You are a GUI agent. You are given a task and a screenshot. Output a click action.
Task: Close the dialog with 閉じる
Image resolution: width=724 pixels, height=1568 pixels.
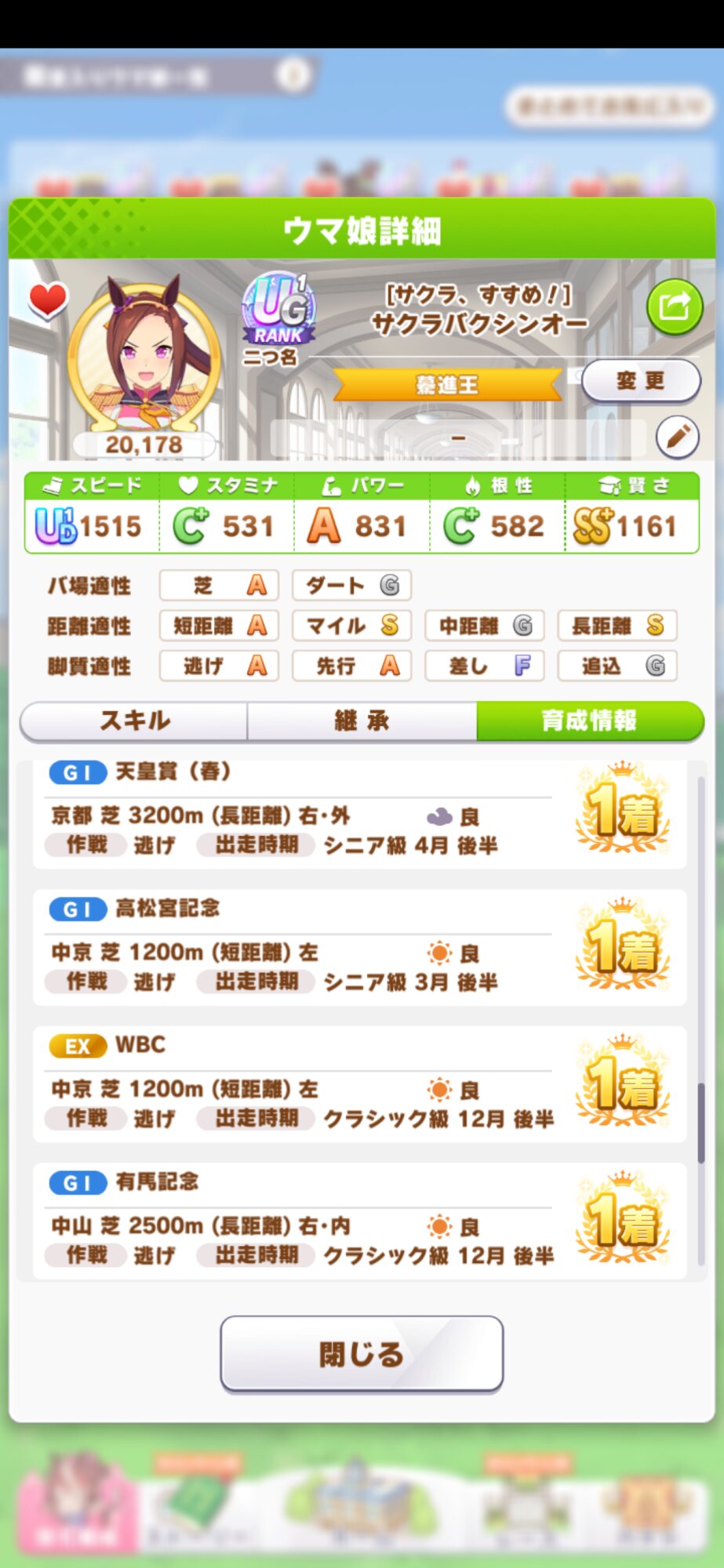[x=362, y=1353]
